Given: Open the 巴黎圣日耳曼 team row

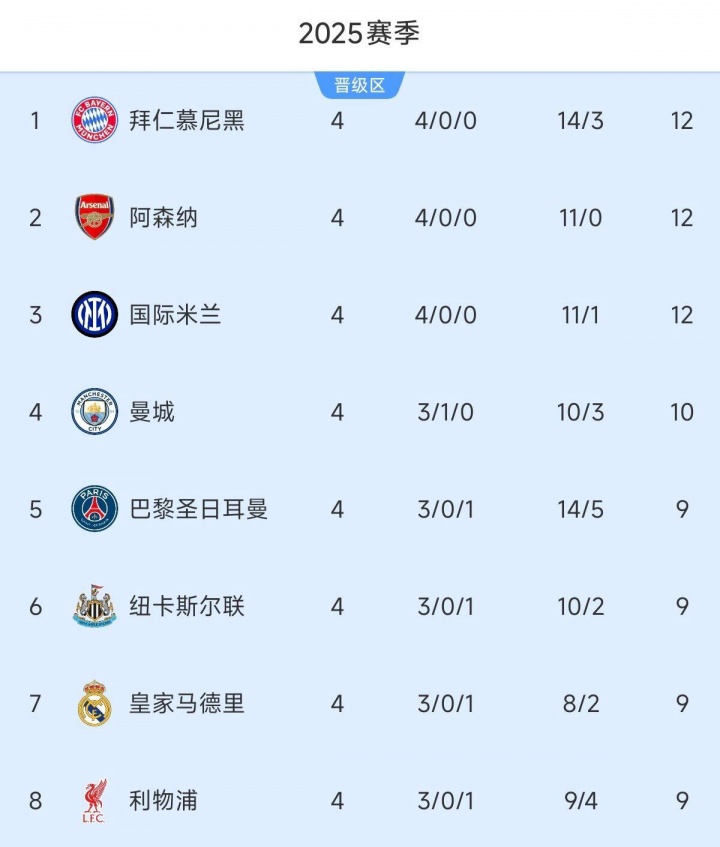Looking at the screenshot, I should [x=198, y=509].
